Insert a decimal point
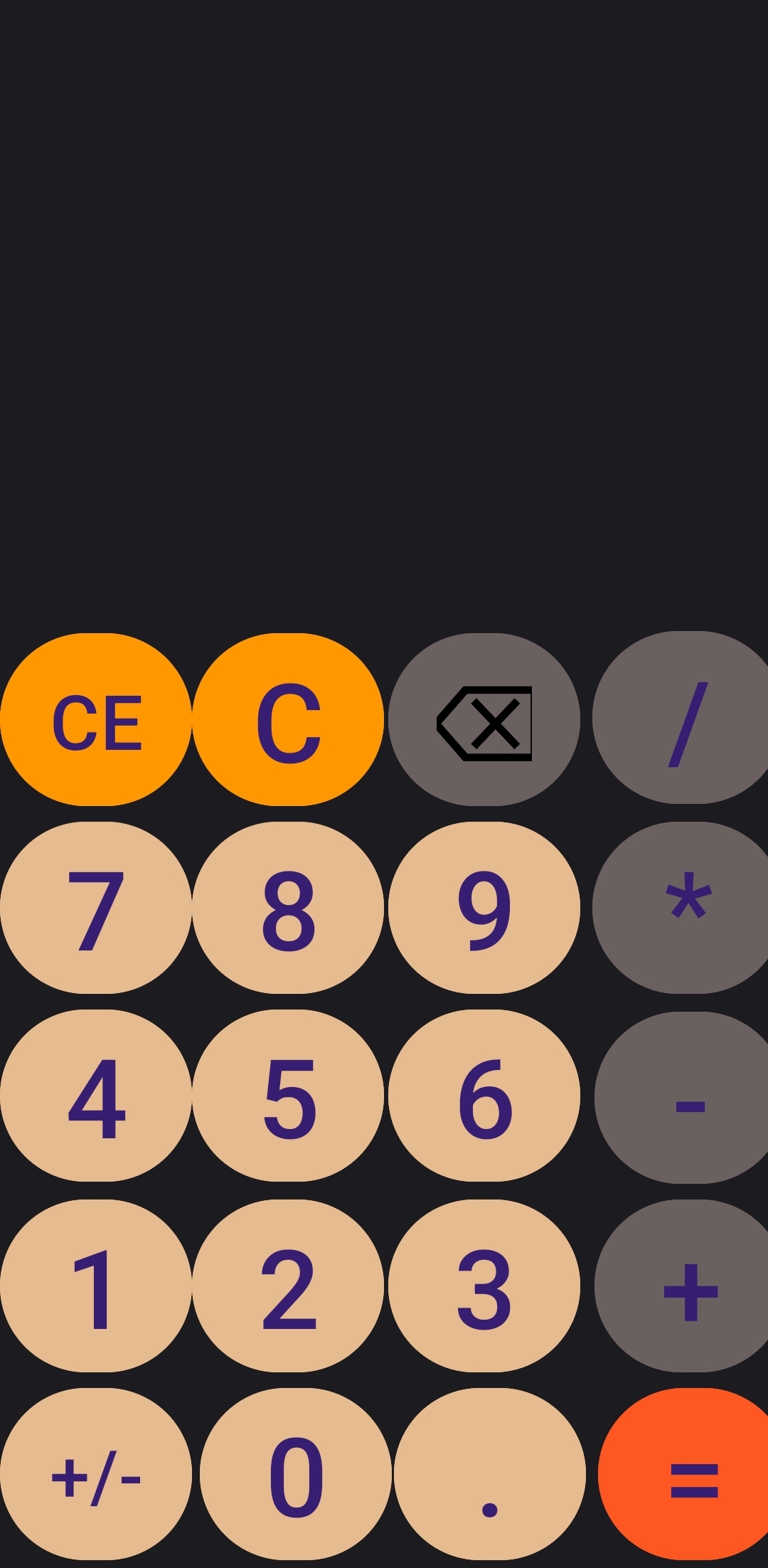The height and width of the screenshot is (1568, 768). tap(490, 1474)
